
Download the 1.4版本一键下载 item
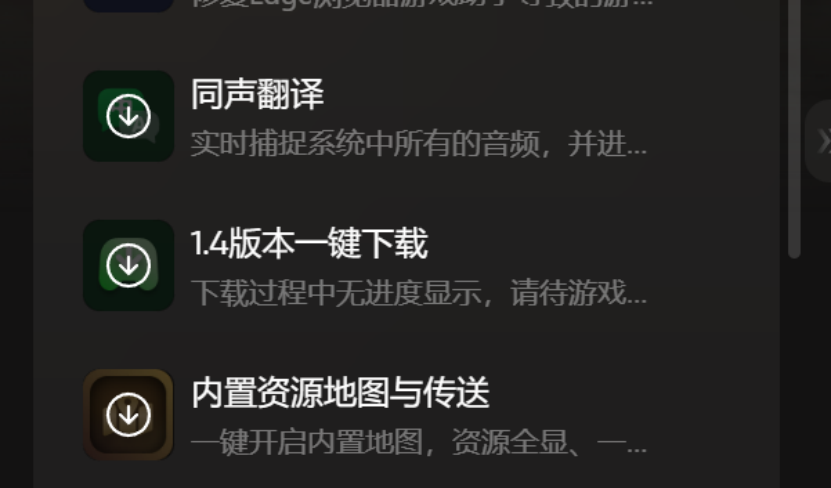[x=128, y=265]
